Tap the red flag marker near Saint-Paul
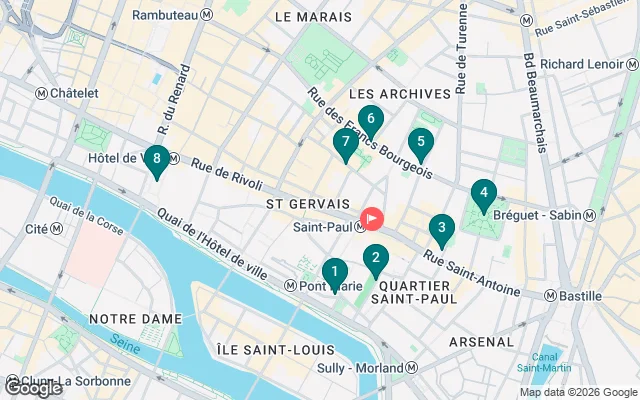 (x=374, y=216)
